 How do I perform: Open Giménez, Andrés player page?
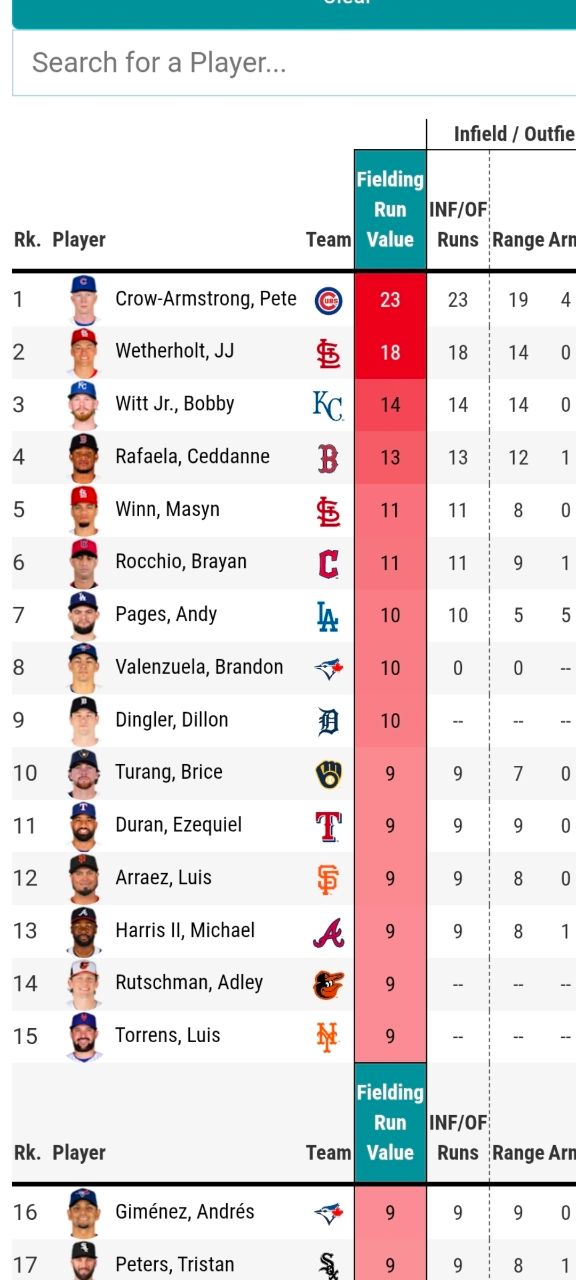tap(185, 1212)
